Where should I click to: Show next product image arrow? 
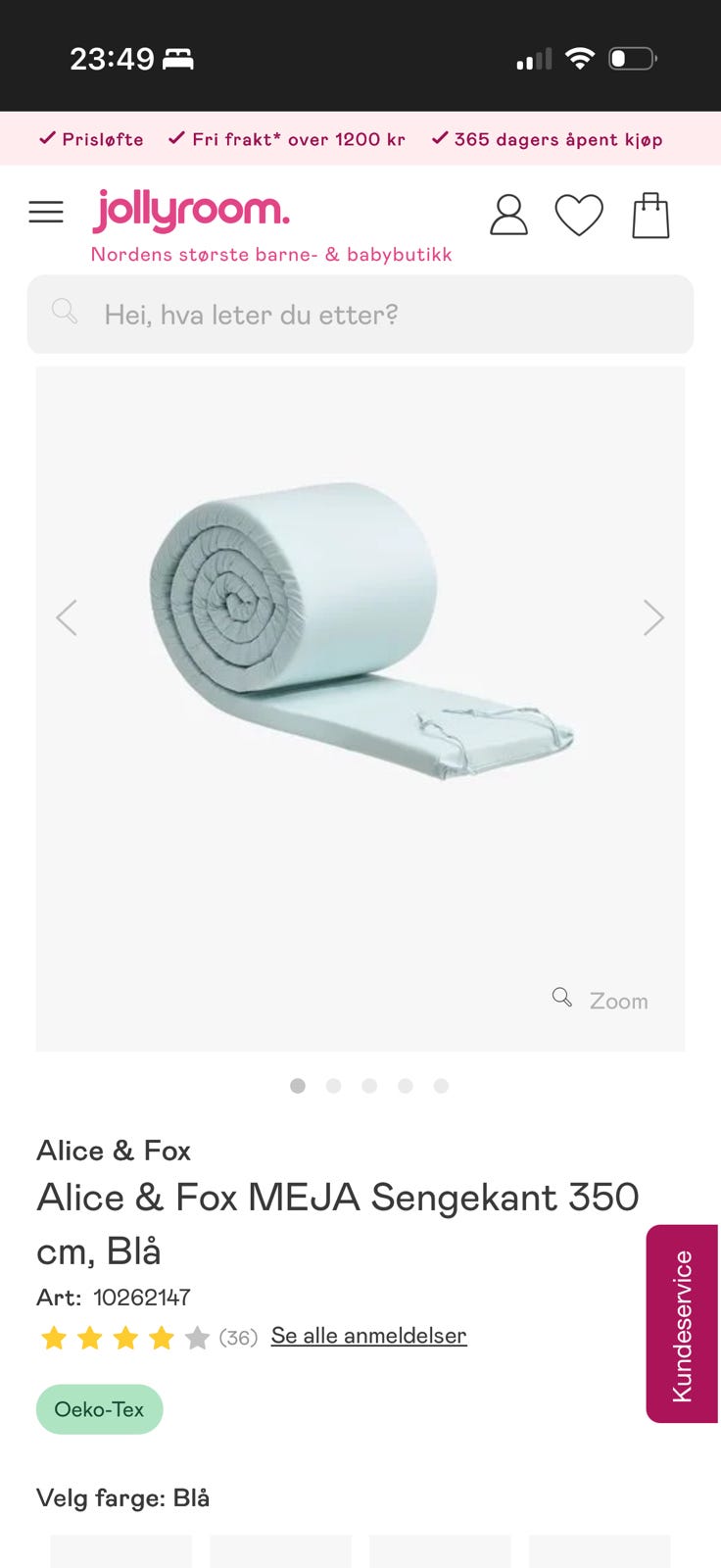click(653, 617)
